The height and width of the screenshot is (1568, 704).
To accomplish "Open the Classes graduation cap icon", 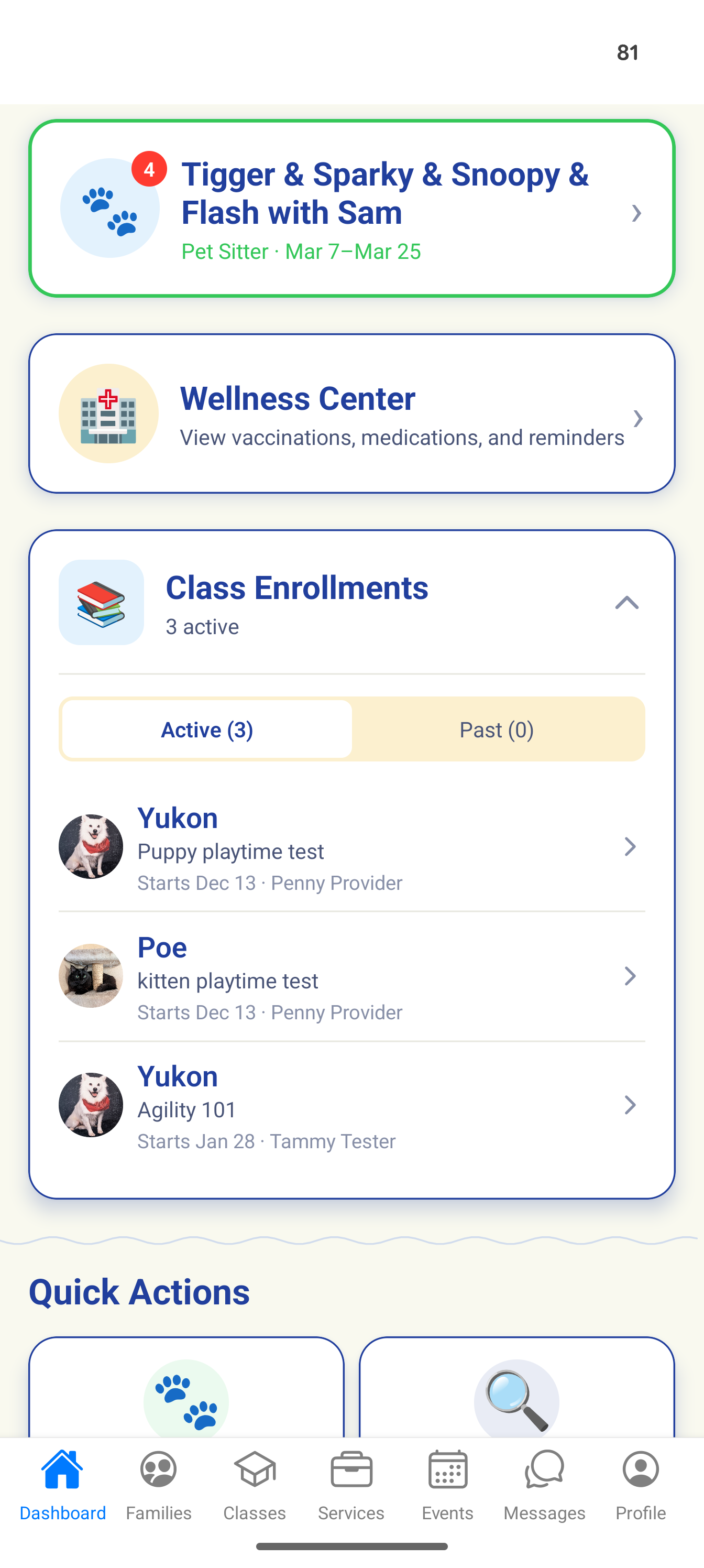I will [x=255, y=1471].
